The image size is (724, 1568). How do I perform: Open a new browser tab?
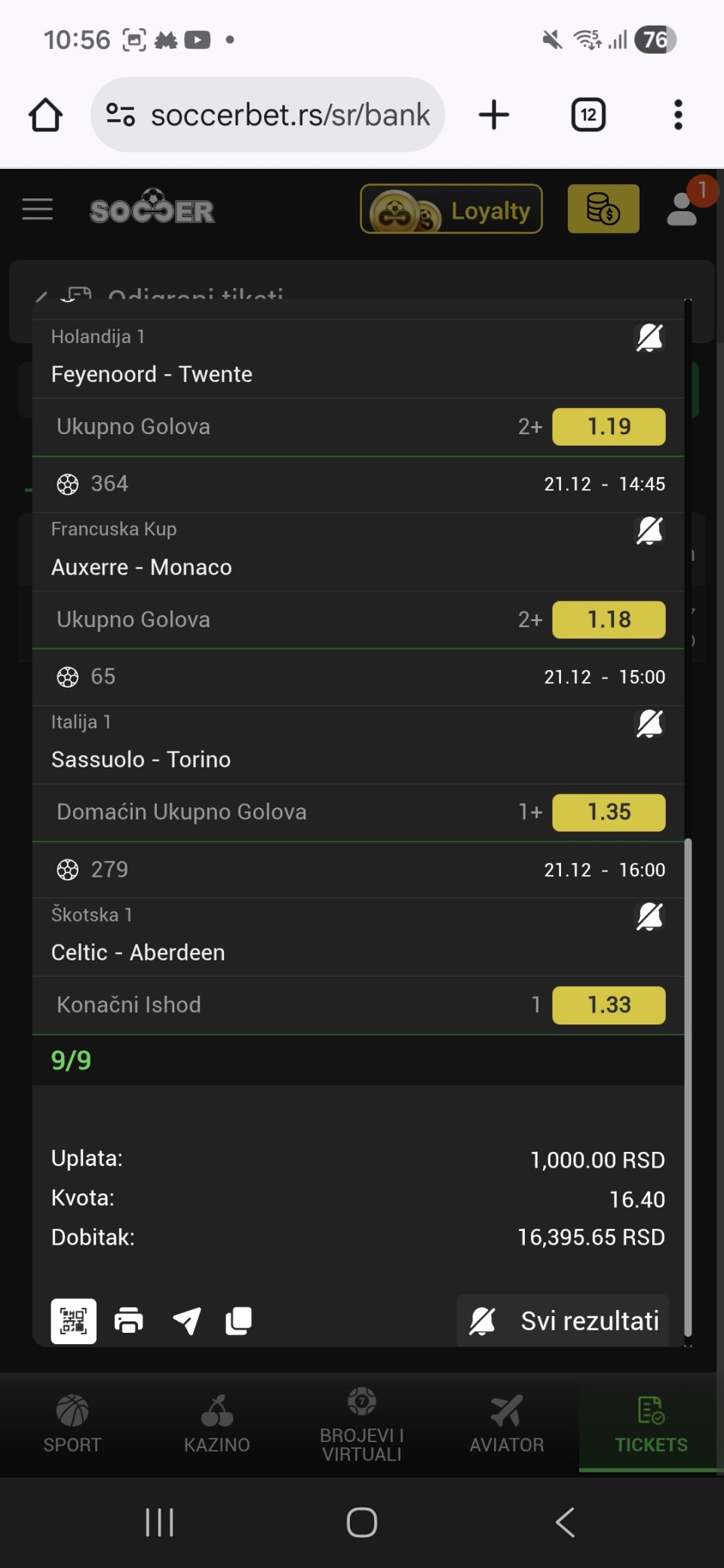(x=494, y=115)
